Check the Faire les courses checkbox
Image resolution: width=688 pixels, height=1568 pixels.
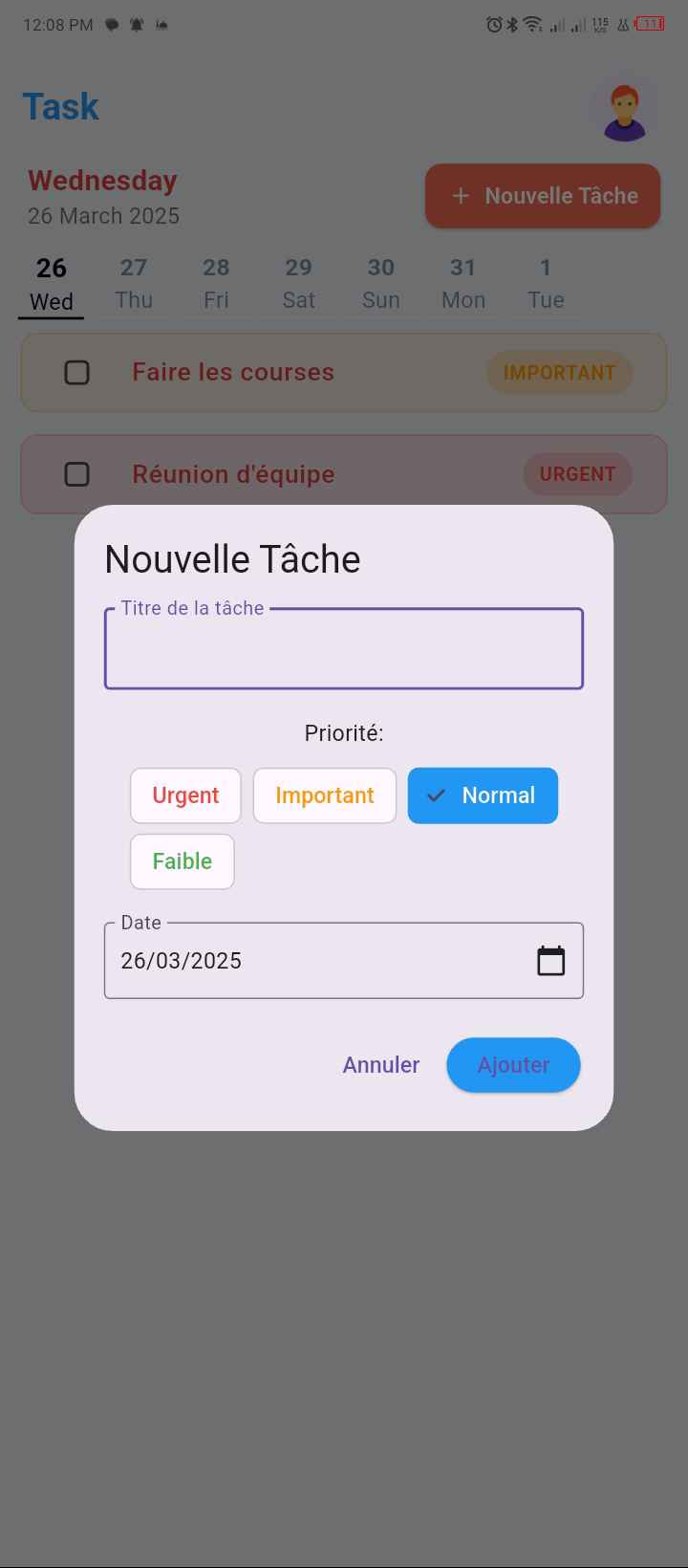tap(76, 372)
